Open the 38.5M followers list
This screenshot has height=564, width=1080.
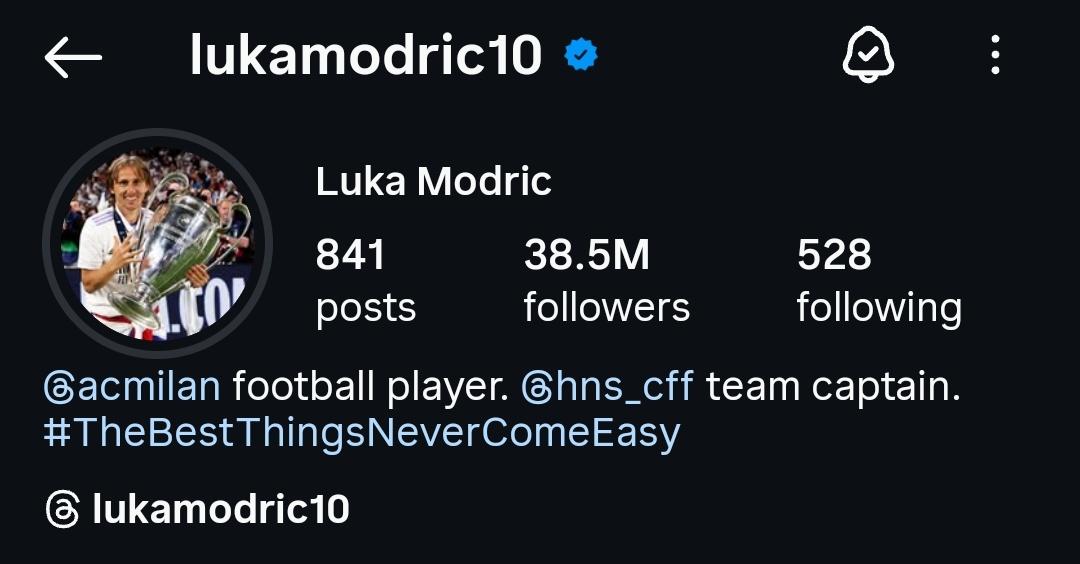click(606, 281)
